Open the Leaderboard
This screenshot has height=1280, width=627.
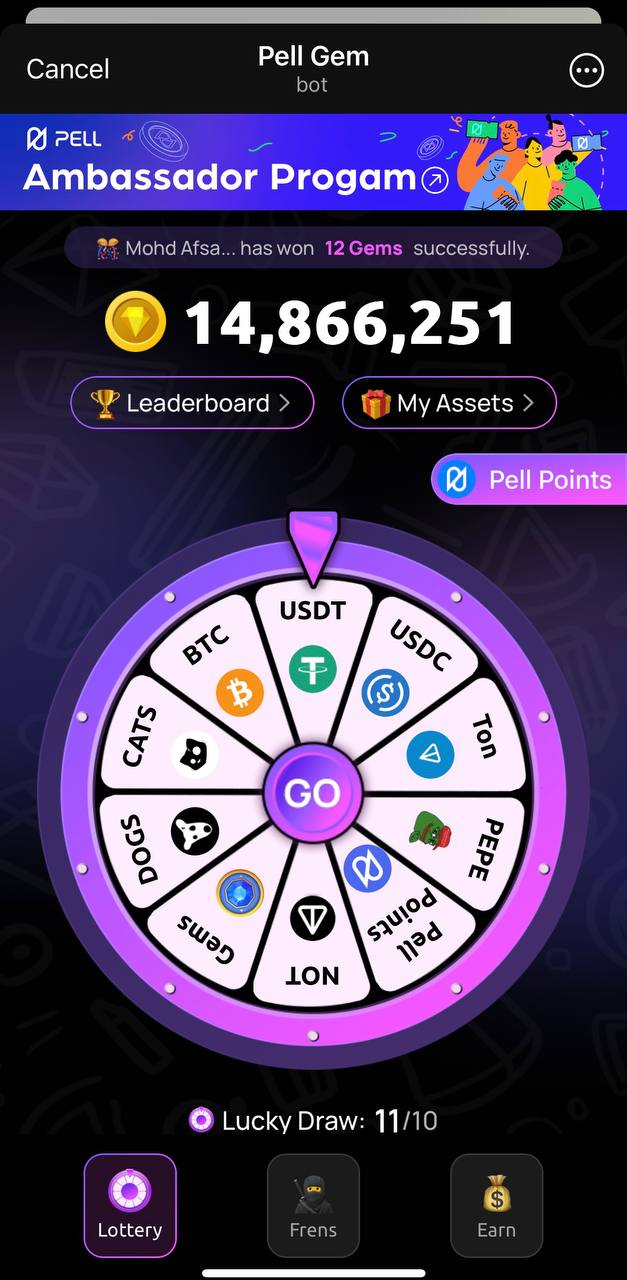192,403
